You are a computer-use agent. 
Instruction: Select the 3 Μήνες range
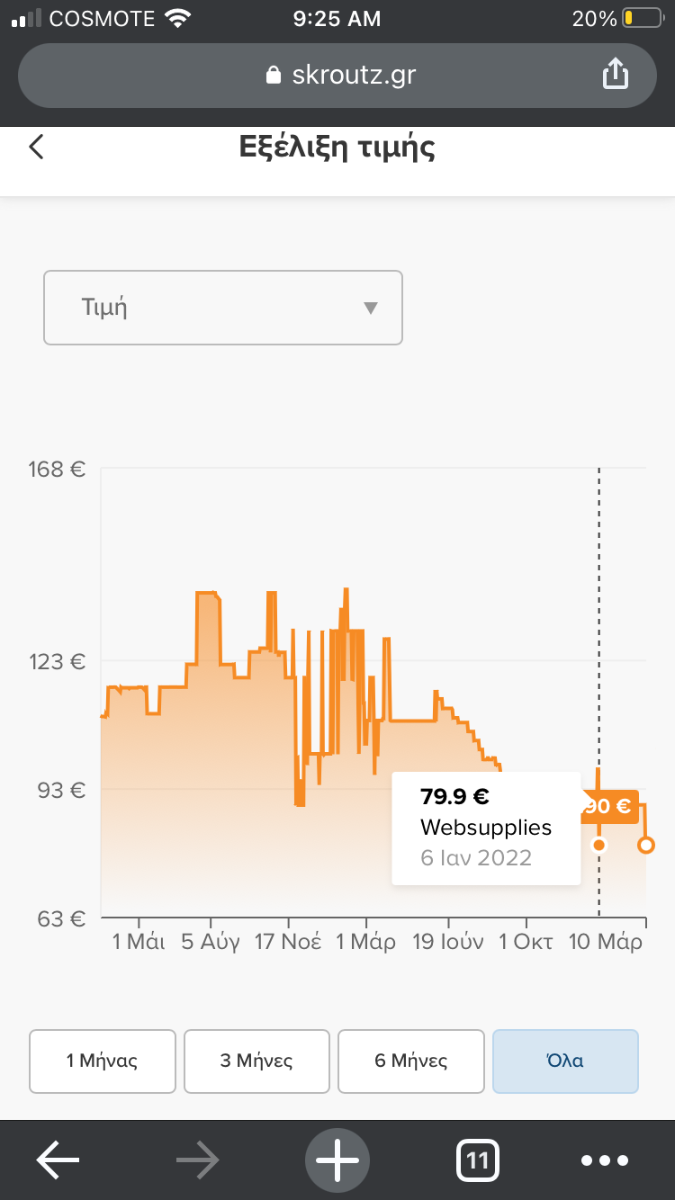point(256,1061)
